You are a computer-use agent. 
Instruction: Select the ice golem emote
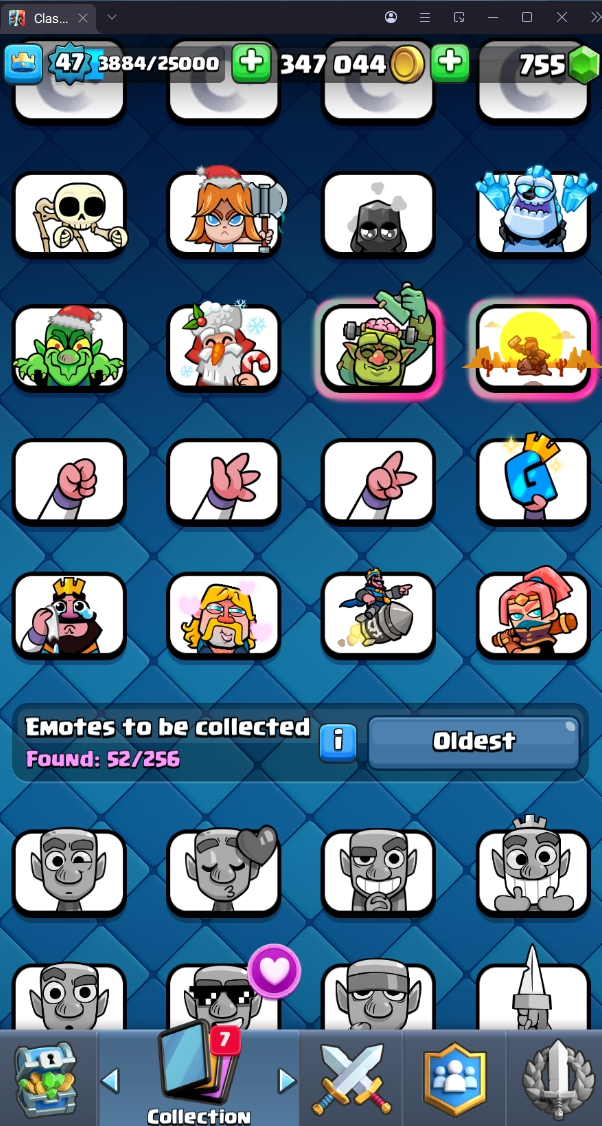coord(533,213)
